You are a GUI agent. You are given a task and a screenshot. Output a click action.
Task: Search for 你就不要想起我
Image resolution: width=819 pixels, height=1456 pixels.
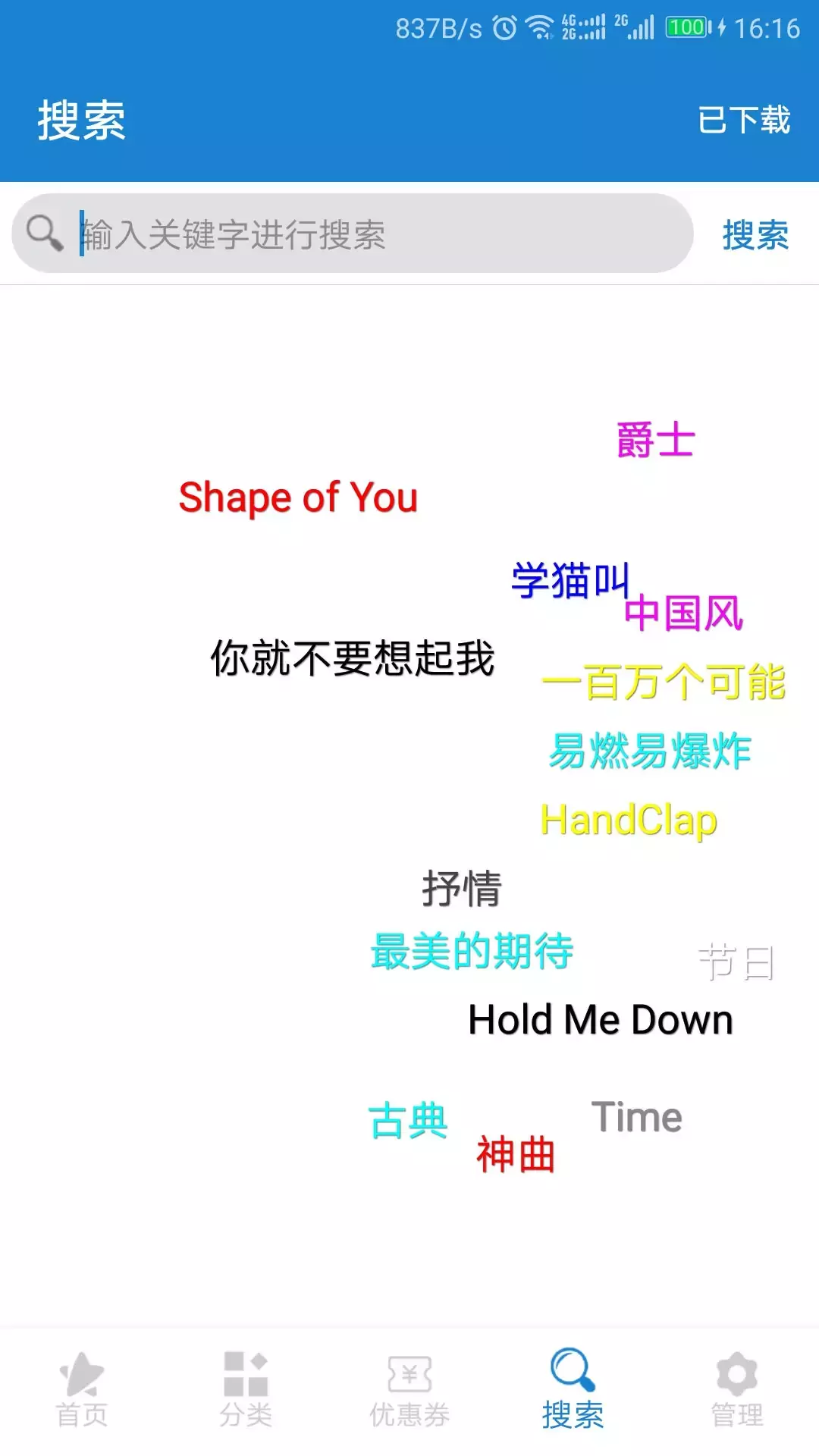(x=353, y=658)
